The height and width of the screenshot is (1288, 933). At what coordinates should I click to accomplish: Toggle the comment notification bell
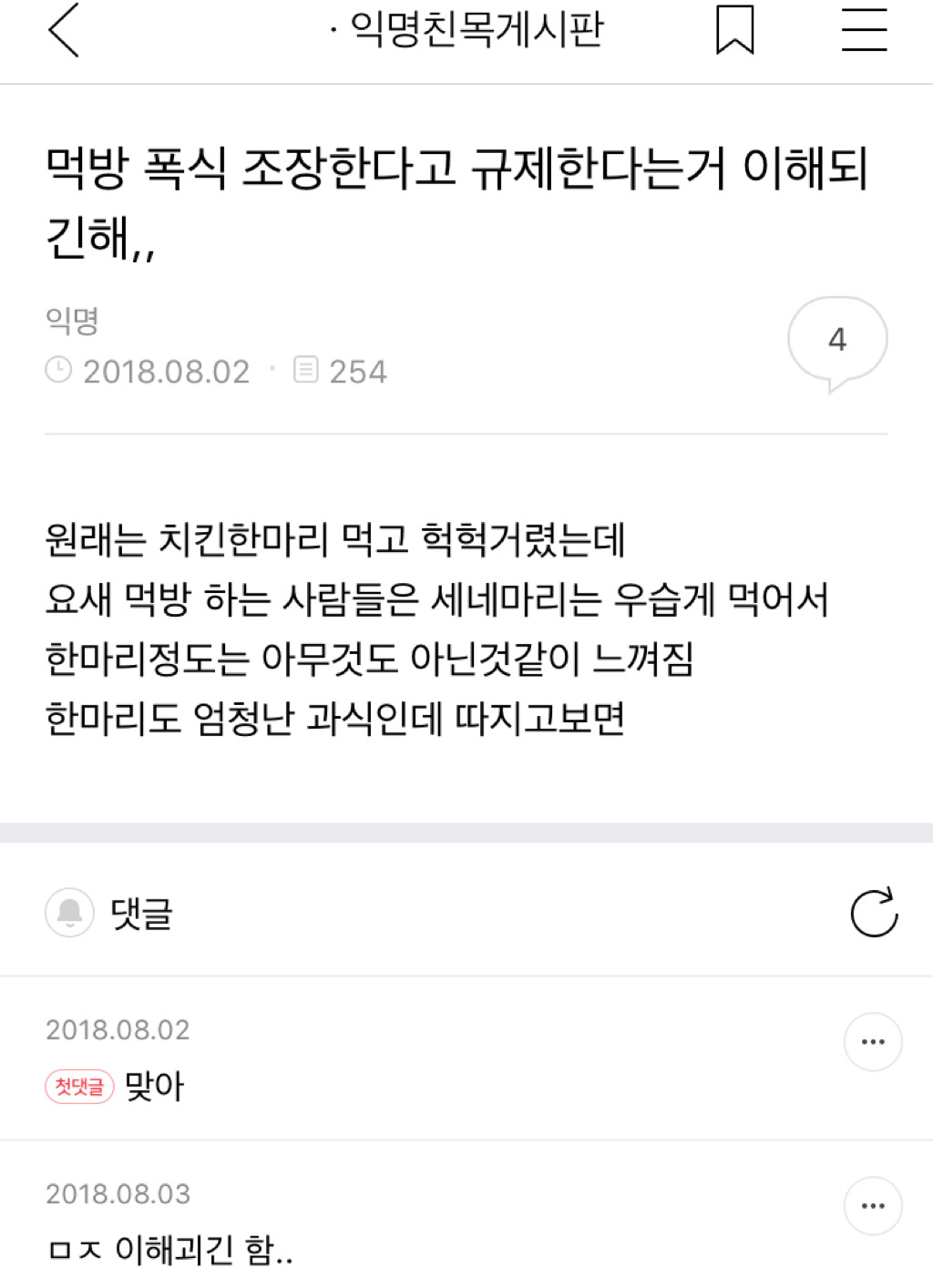(70, 912)
